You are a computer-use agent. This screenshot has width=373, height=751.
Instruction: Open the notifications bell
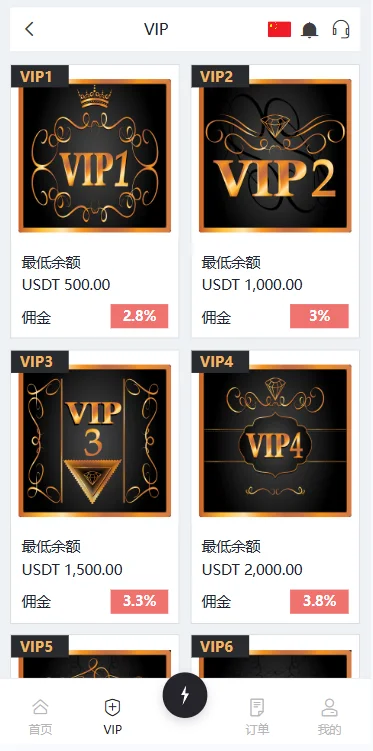[x=309, y=30]
